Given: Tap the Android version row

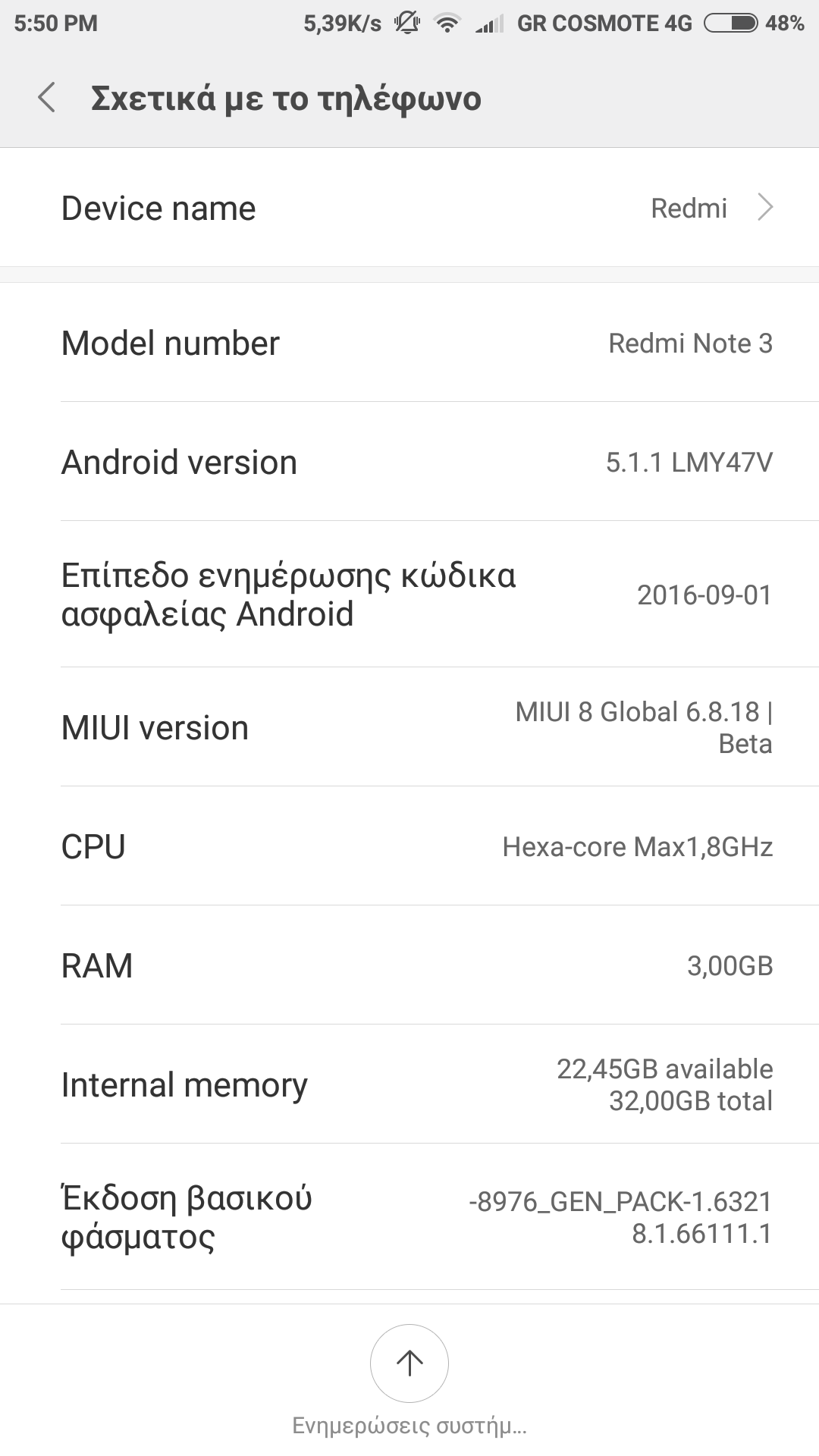Looking at the screenshot, I should (409, 462).
